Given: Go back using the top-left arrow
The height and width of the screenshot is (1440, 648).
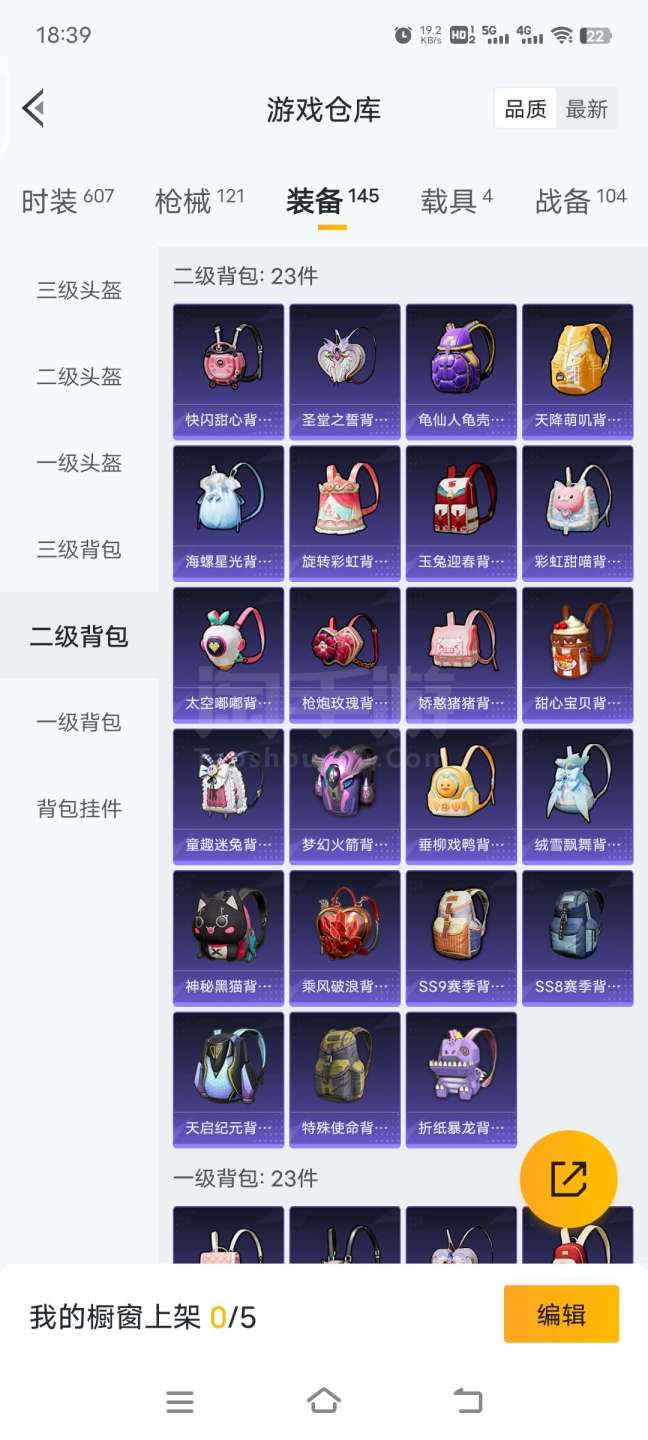Looking at the screenshot, I should 34,108.
